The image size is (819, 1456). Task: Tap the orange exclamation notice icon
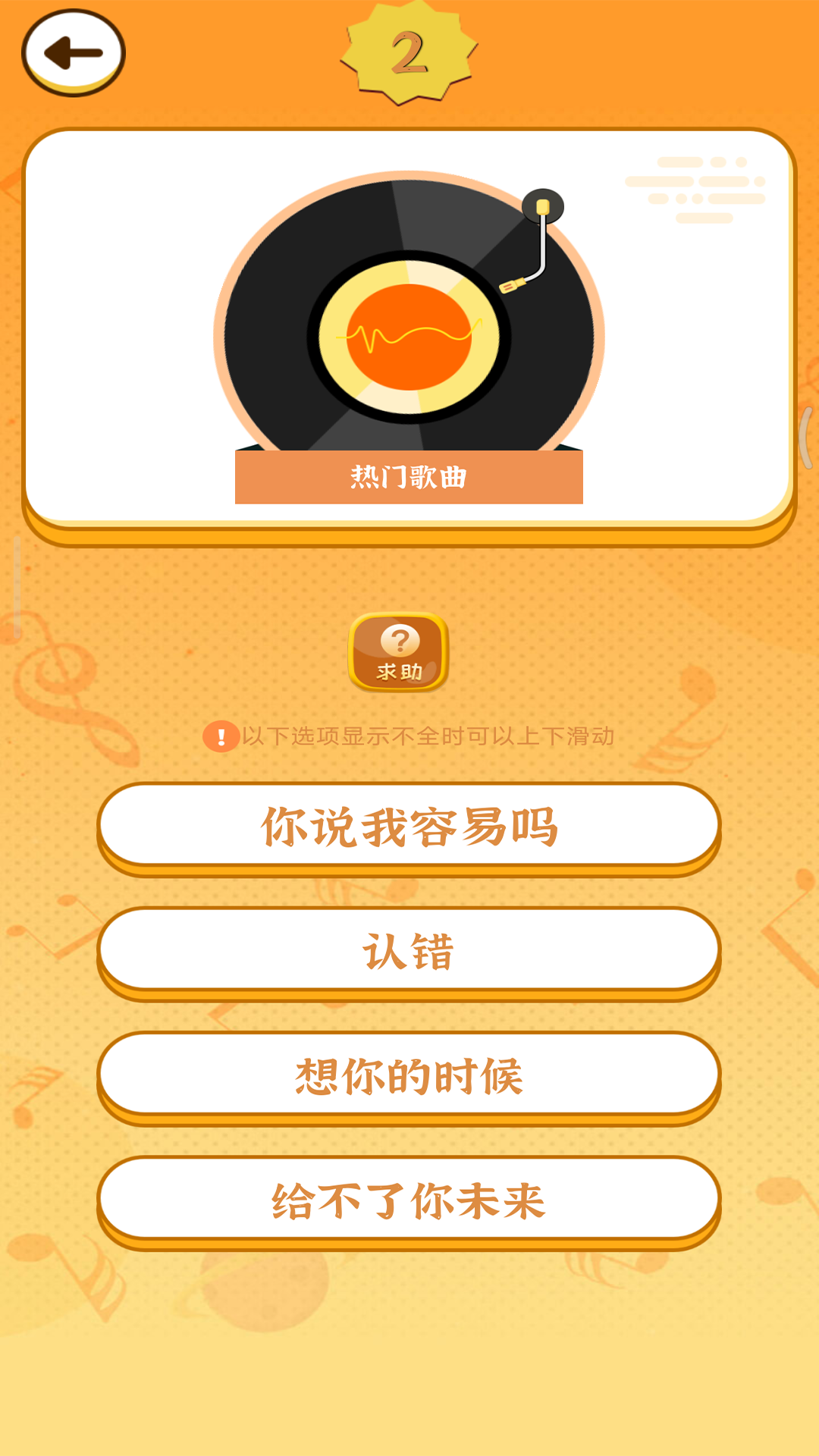220,735
